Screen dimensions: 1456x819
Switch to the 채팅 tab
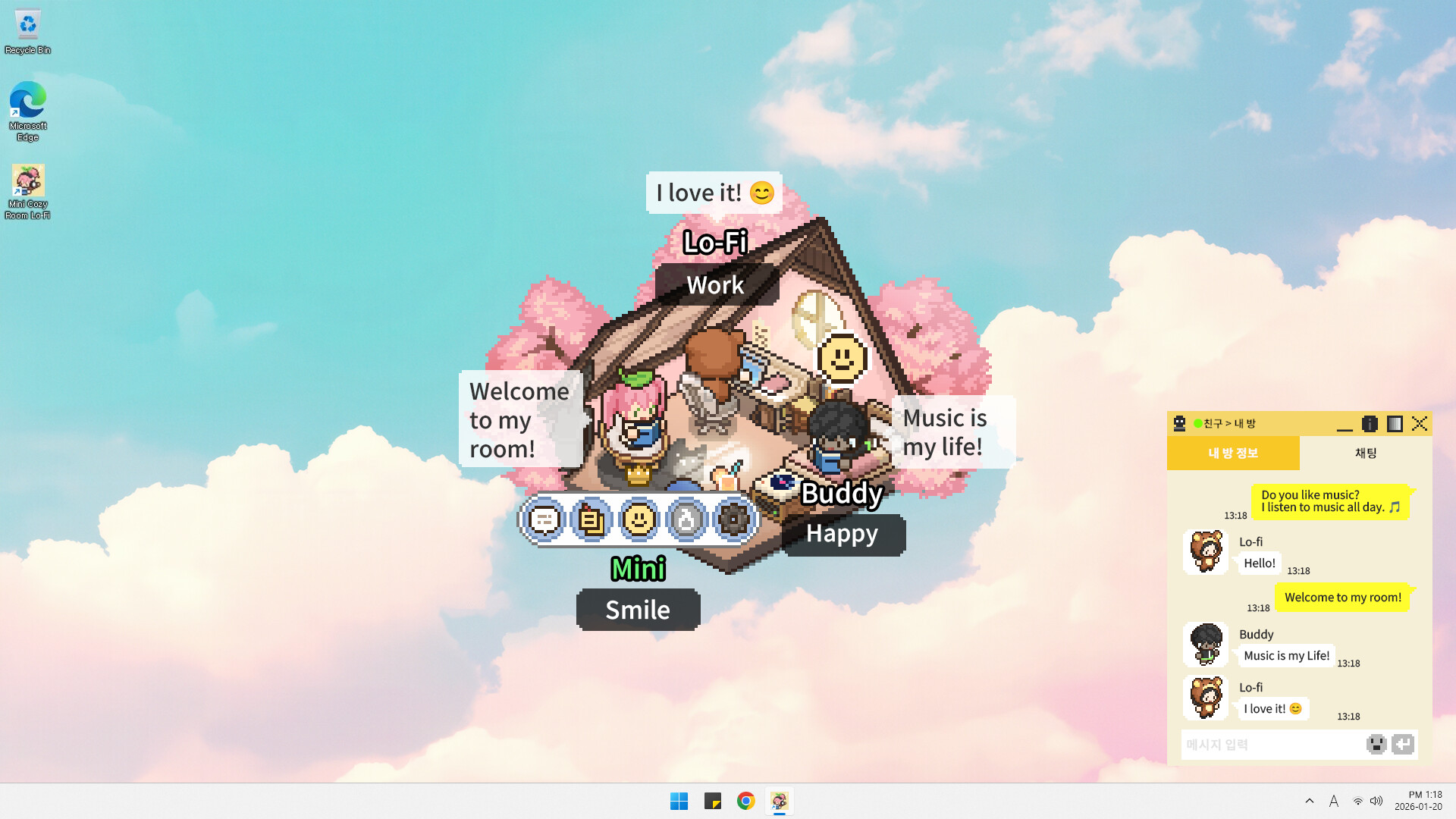[1366, 453]
